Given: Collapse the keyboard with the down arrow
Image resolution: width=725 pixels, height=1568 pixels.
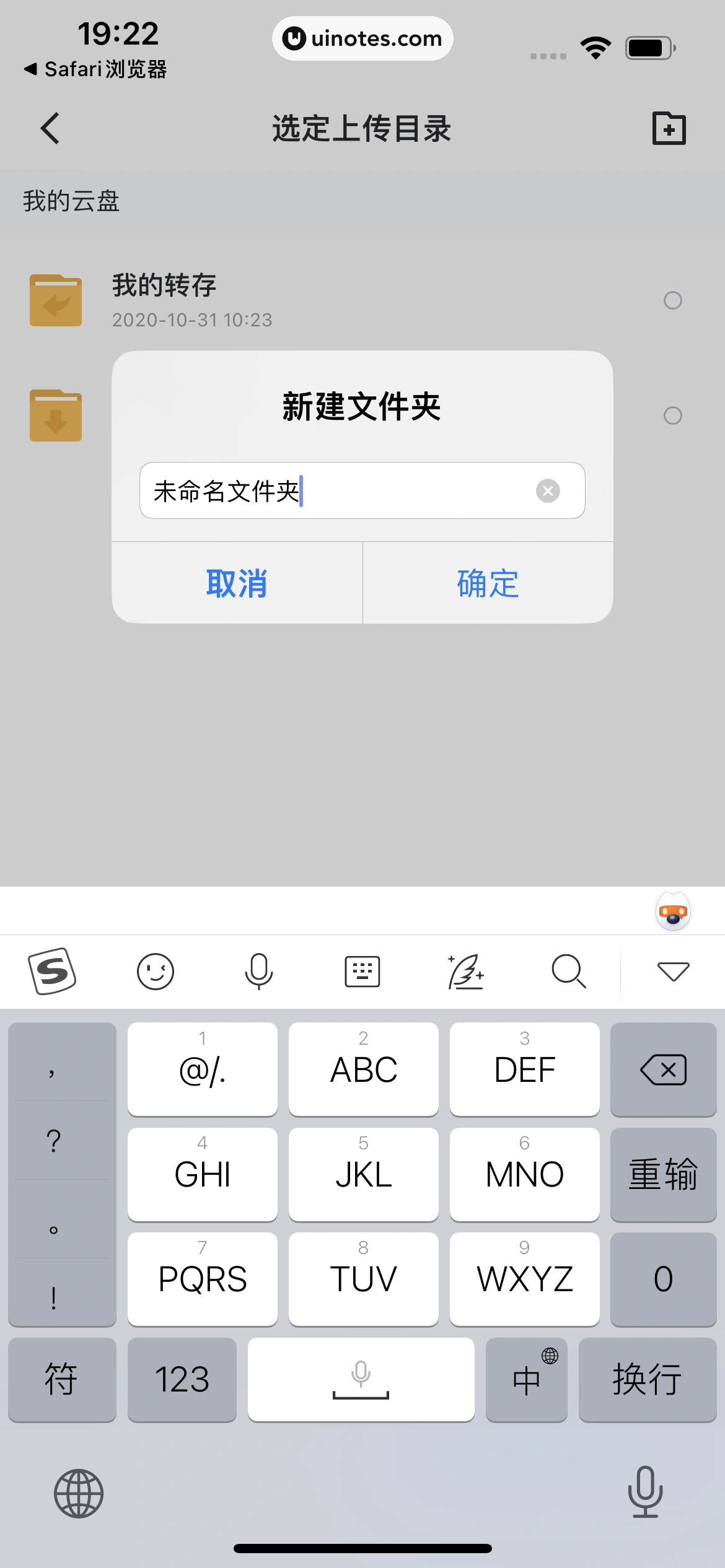Looking at the screenshot, I should click(x=673, y=971).
